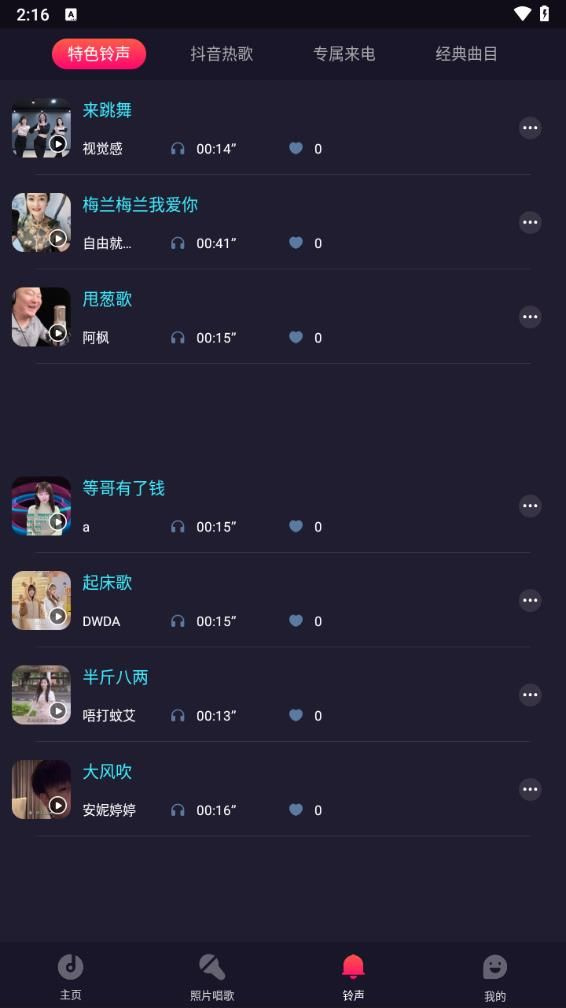
Task: Select the 特色铃声 tab
Action: pyautogui.click(x=99, y=53)
